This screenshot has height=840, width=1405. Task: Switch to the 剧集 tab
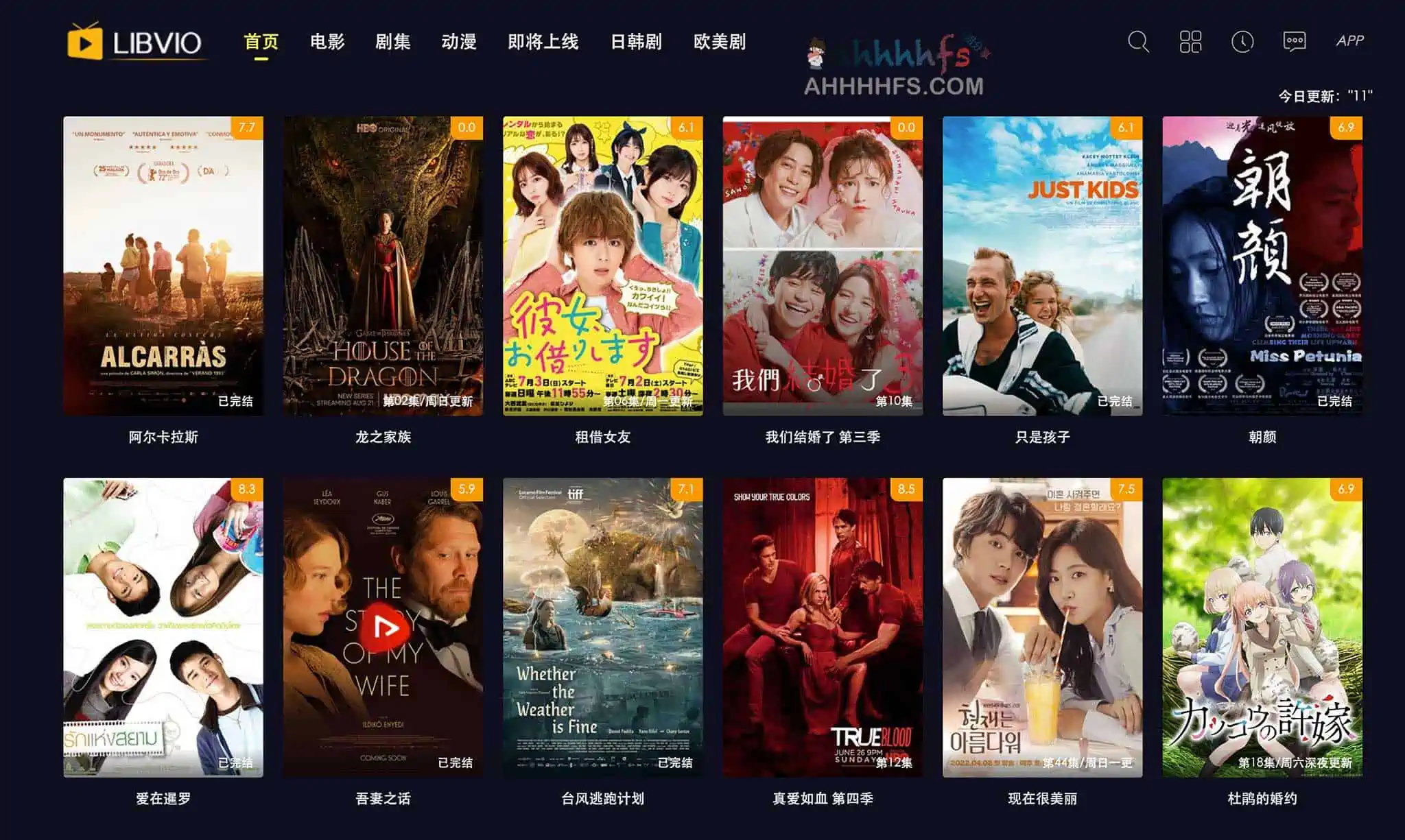(x=393, y=42)
